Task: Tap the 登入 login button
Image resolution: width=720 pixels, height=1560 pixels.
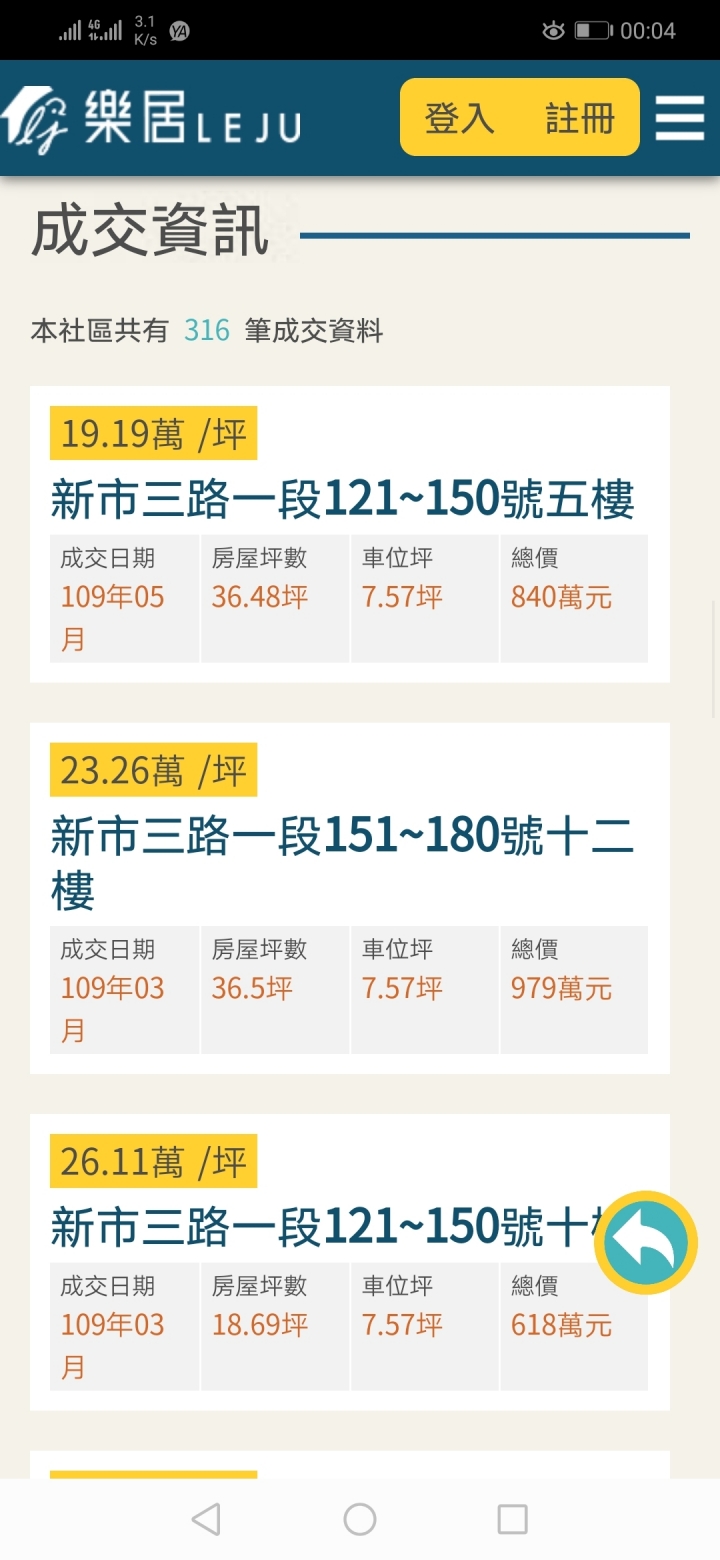Action: pyautogui.click(x=460, y=118)
